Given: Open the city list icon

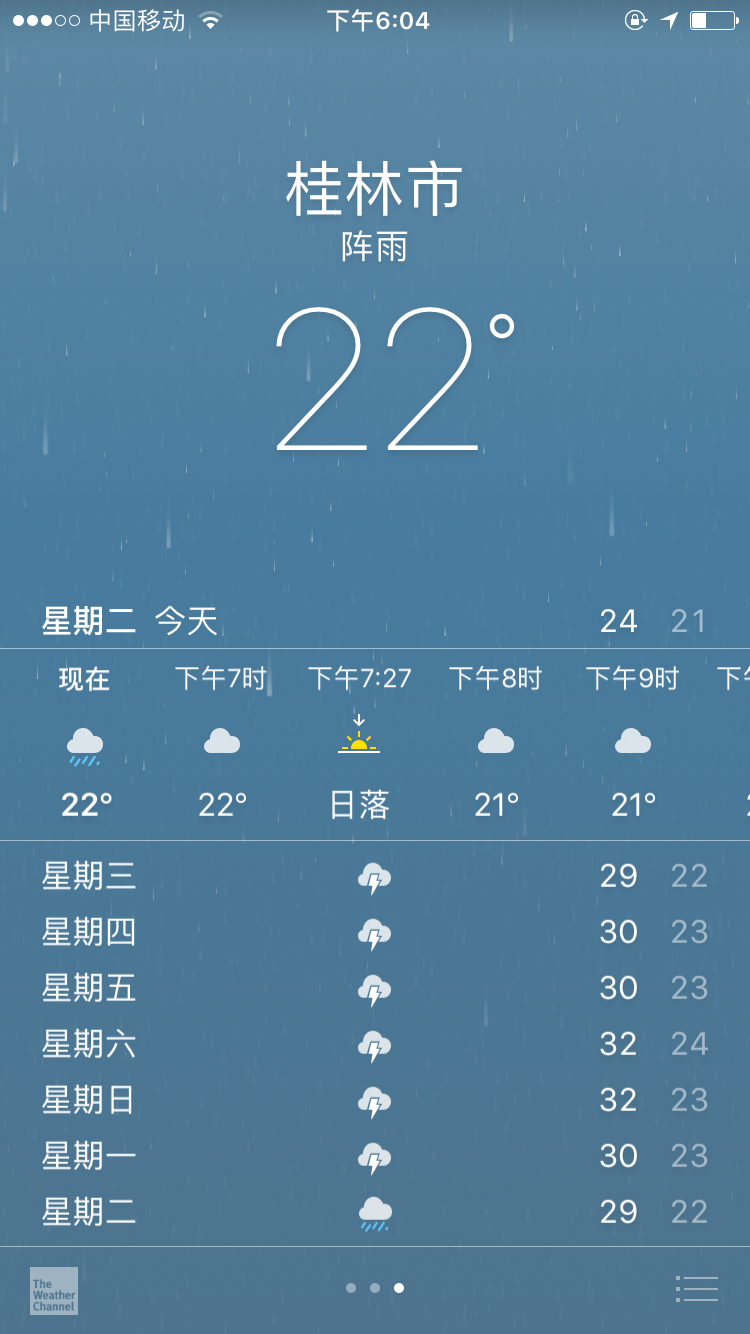Looking at the screenshot, I should [697, 1289].
